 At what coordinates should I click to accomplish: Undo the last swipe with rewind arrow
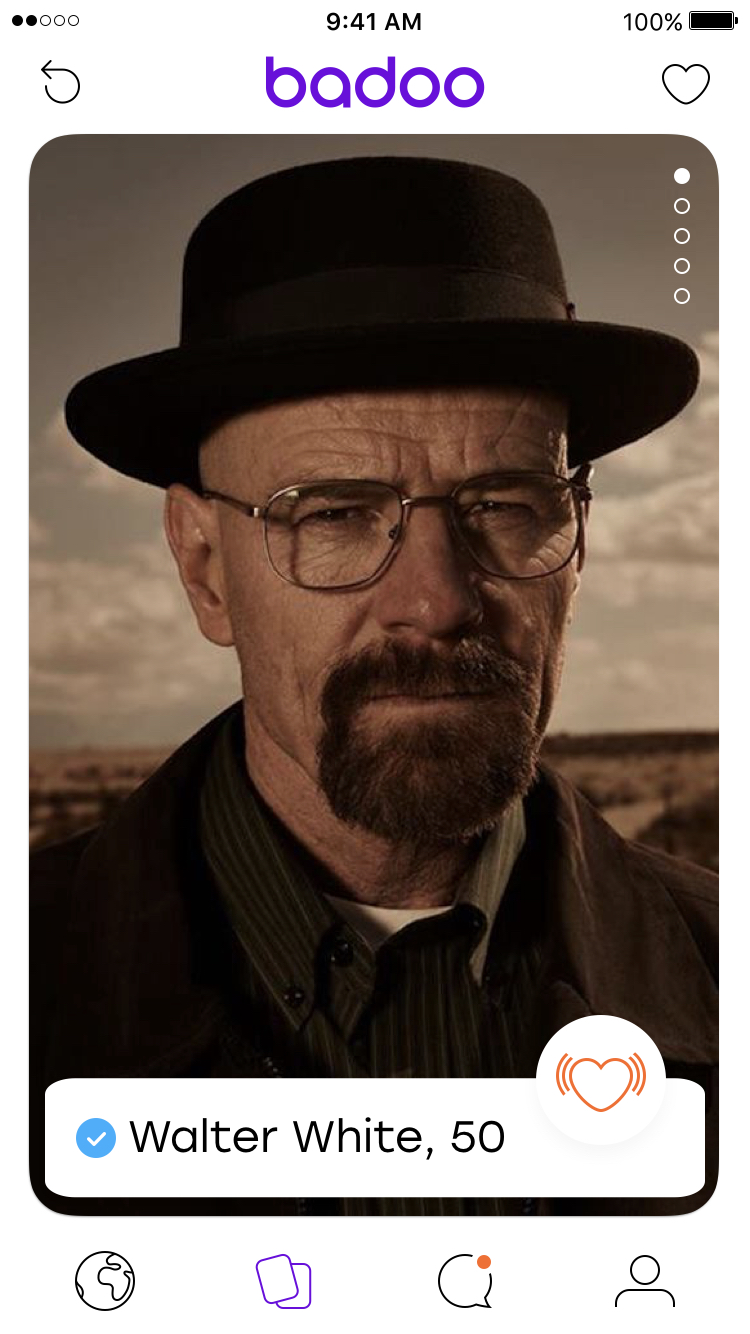click(60, 82)
